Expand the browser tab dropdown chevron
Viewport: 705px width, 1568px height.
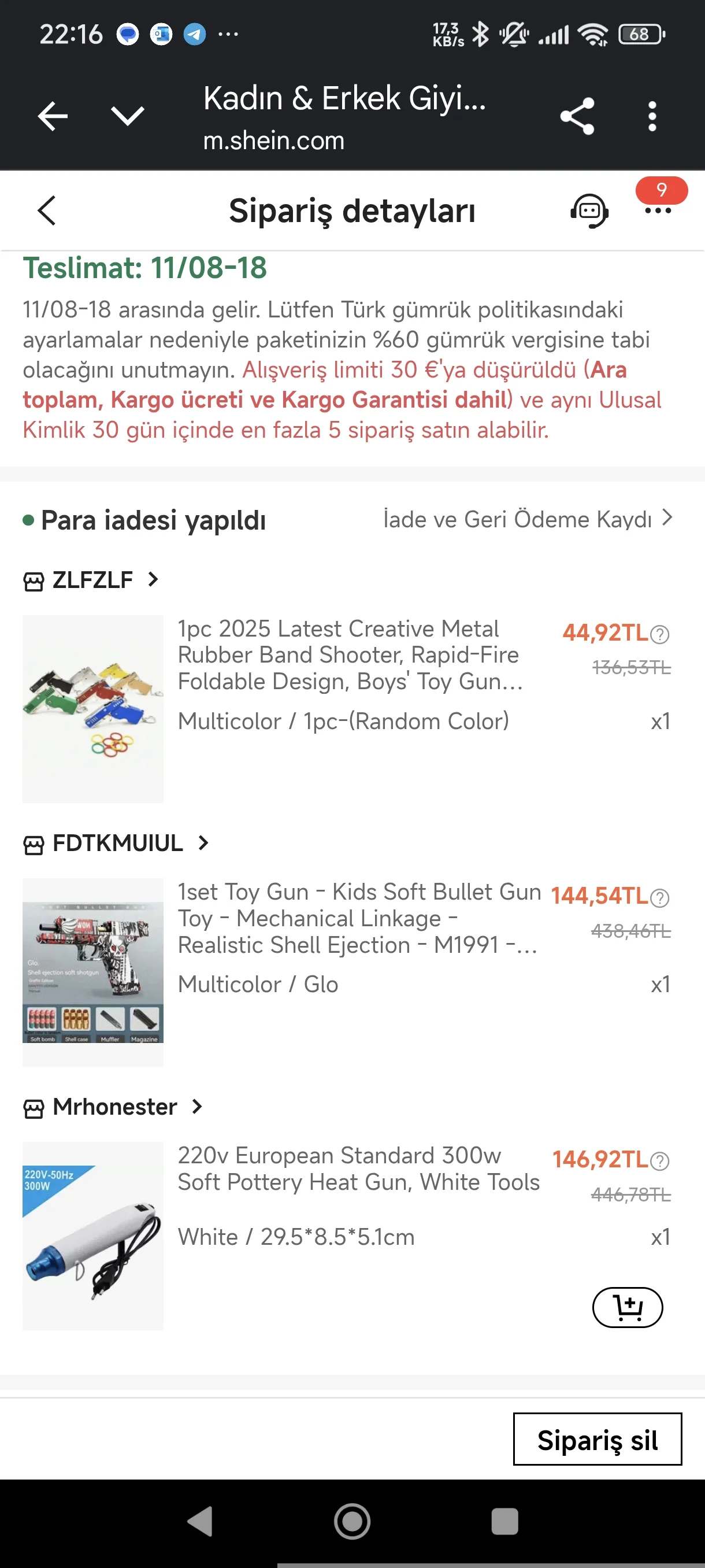(128, 116)
